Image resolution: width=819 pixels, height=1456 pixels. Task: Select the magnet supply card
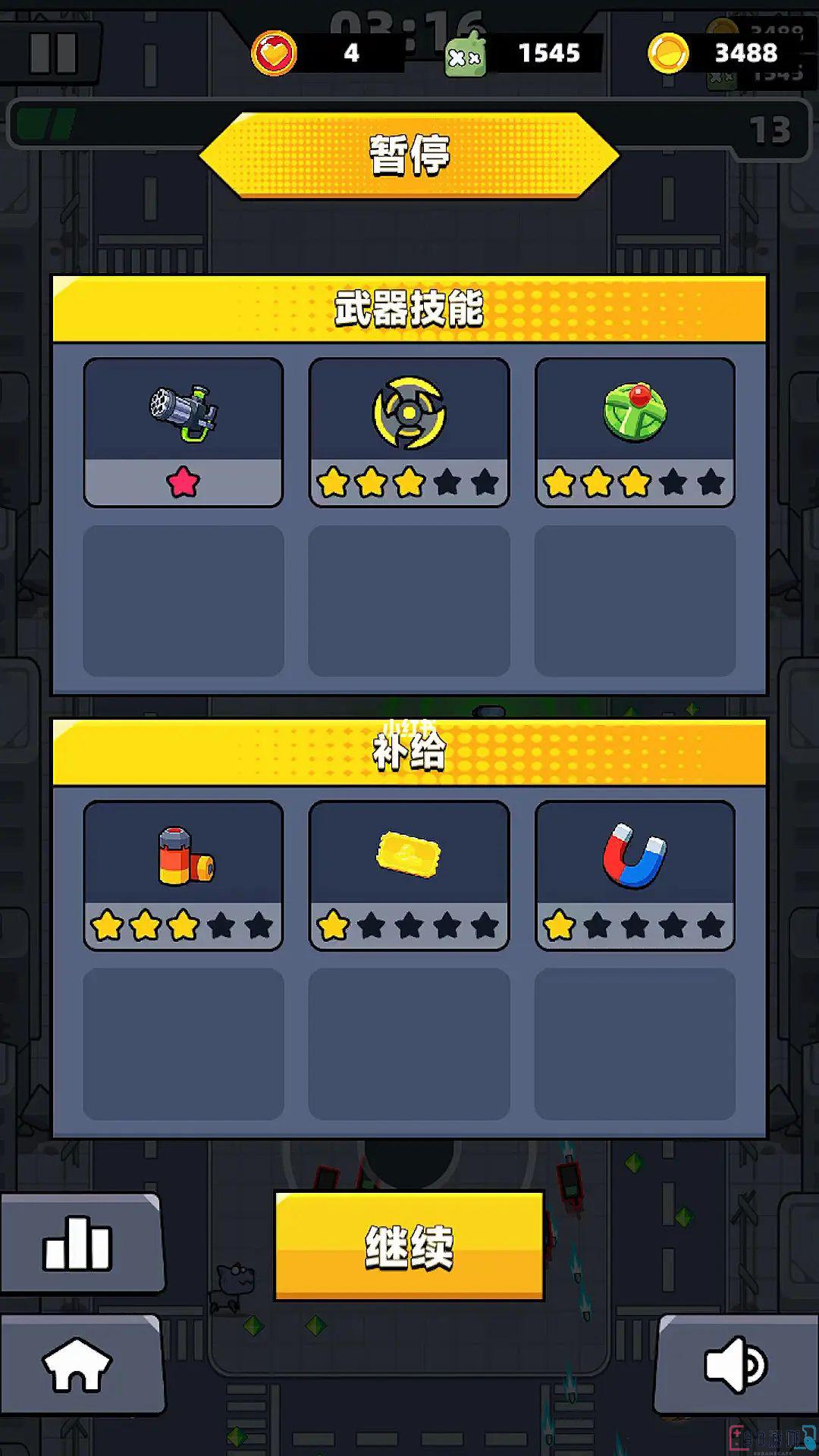(635, 875)
